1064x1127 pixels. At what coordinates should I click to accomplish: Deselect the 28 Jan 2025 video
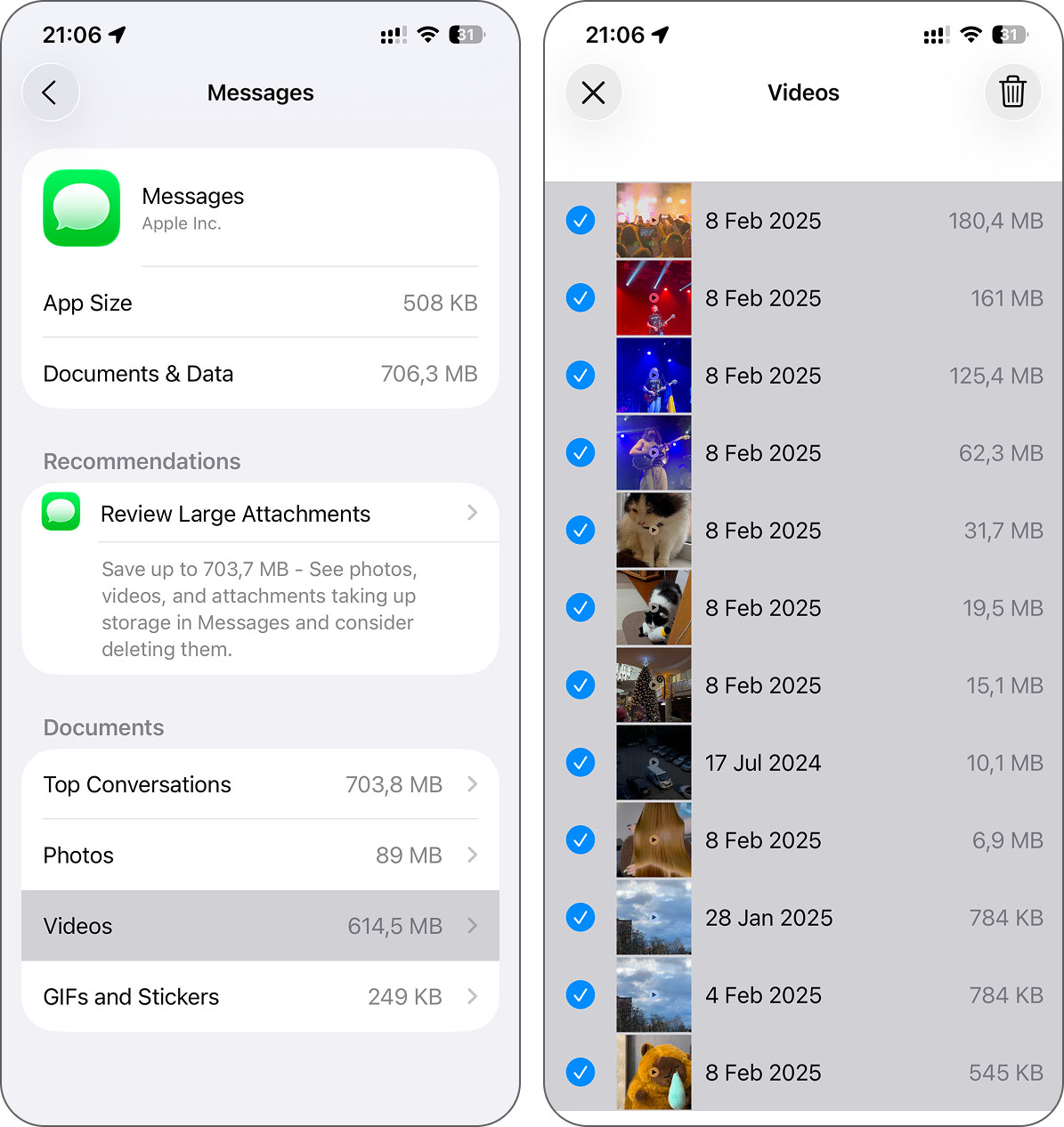581,918
